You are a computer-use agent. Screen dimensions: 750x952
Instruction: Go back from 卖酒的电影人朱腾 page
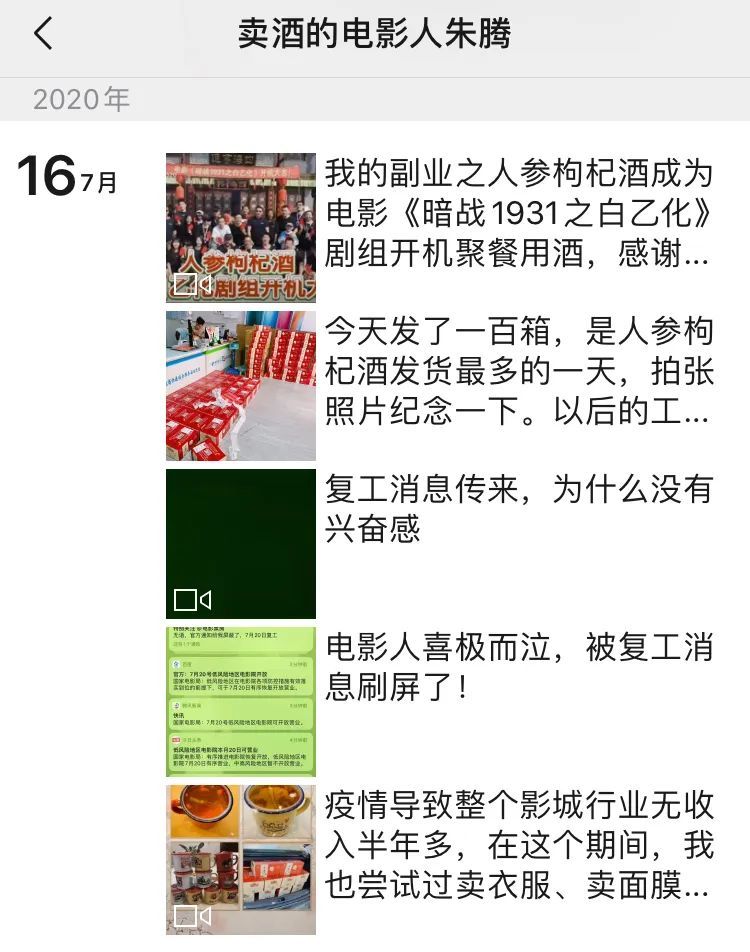point(42,34)
